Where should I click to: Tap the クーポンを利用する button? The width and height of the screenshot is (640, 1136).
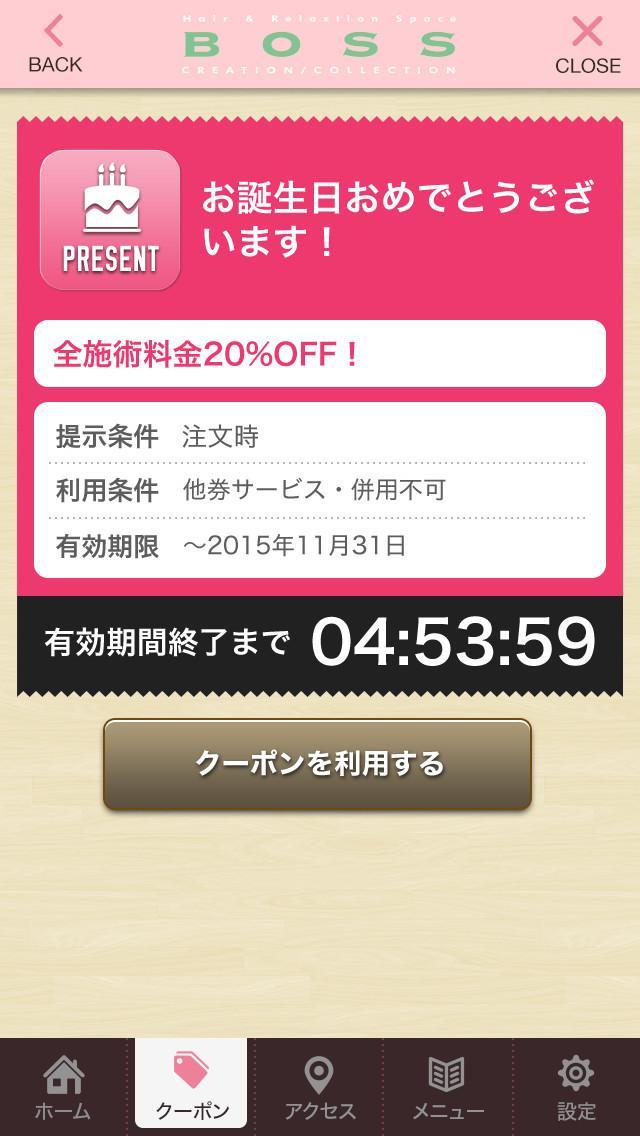[x=317, y=764]
